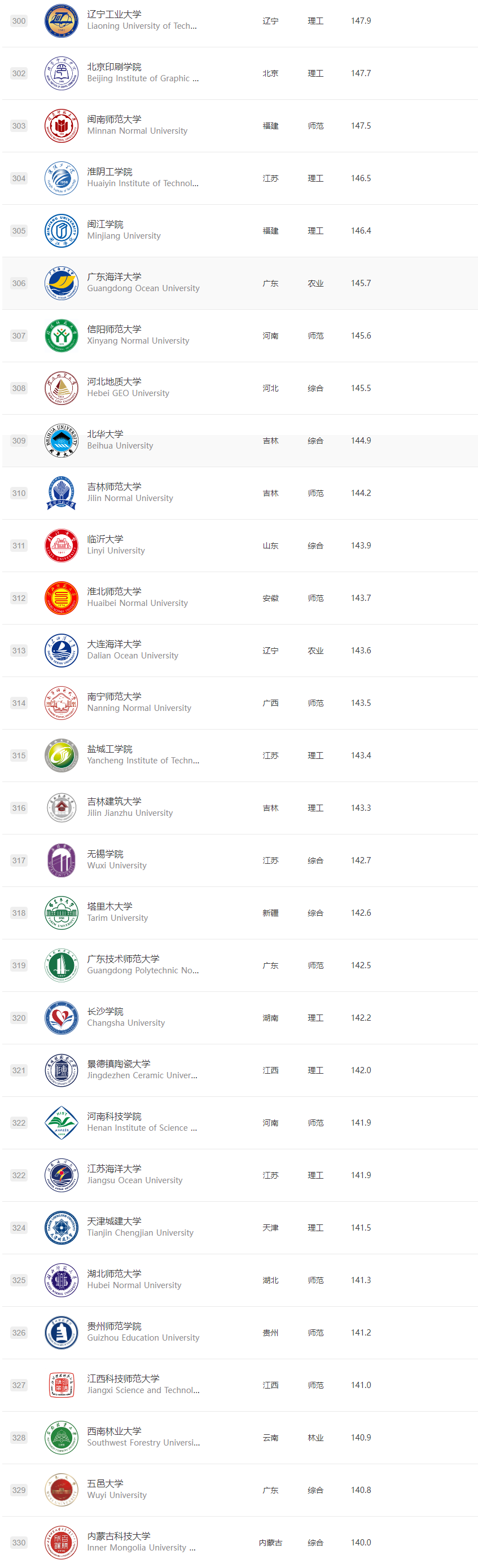Tap the Beihua University row

120,440
